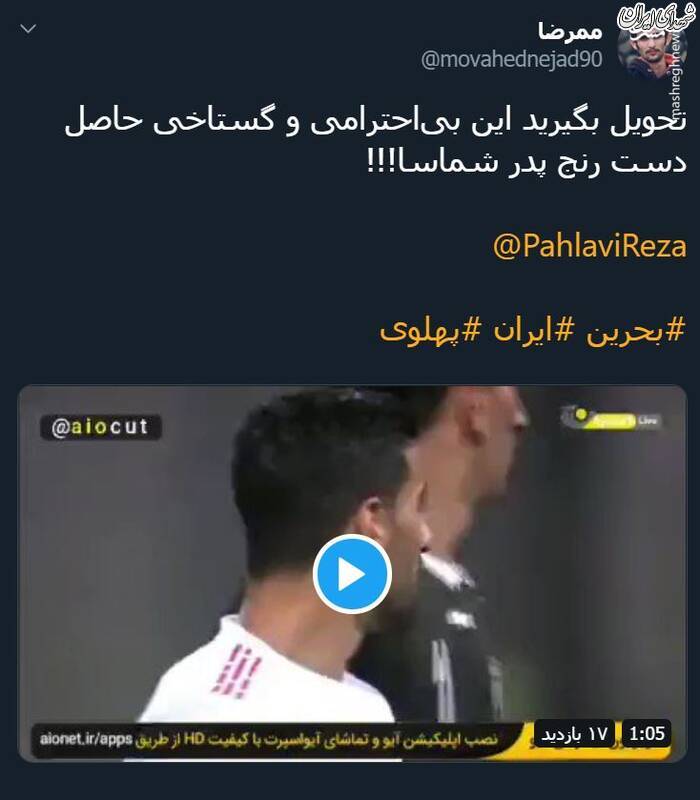Screen dimensions: 700x800
Task: Open the tweet options chevron
Action: [x=29, y=28]
